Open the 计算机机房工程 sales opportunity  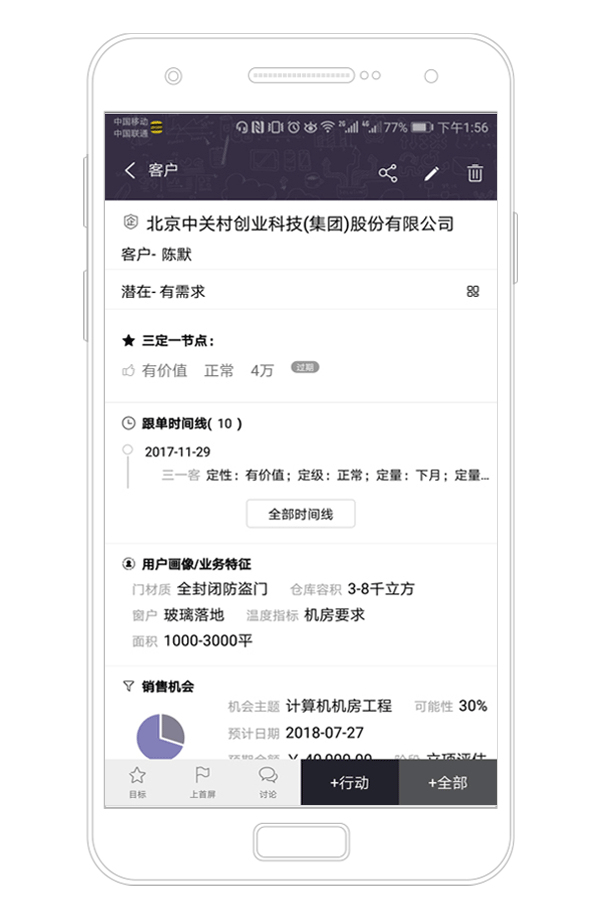(x=338, y=706)
